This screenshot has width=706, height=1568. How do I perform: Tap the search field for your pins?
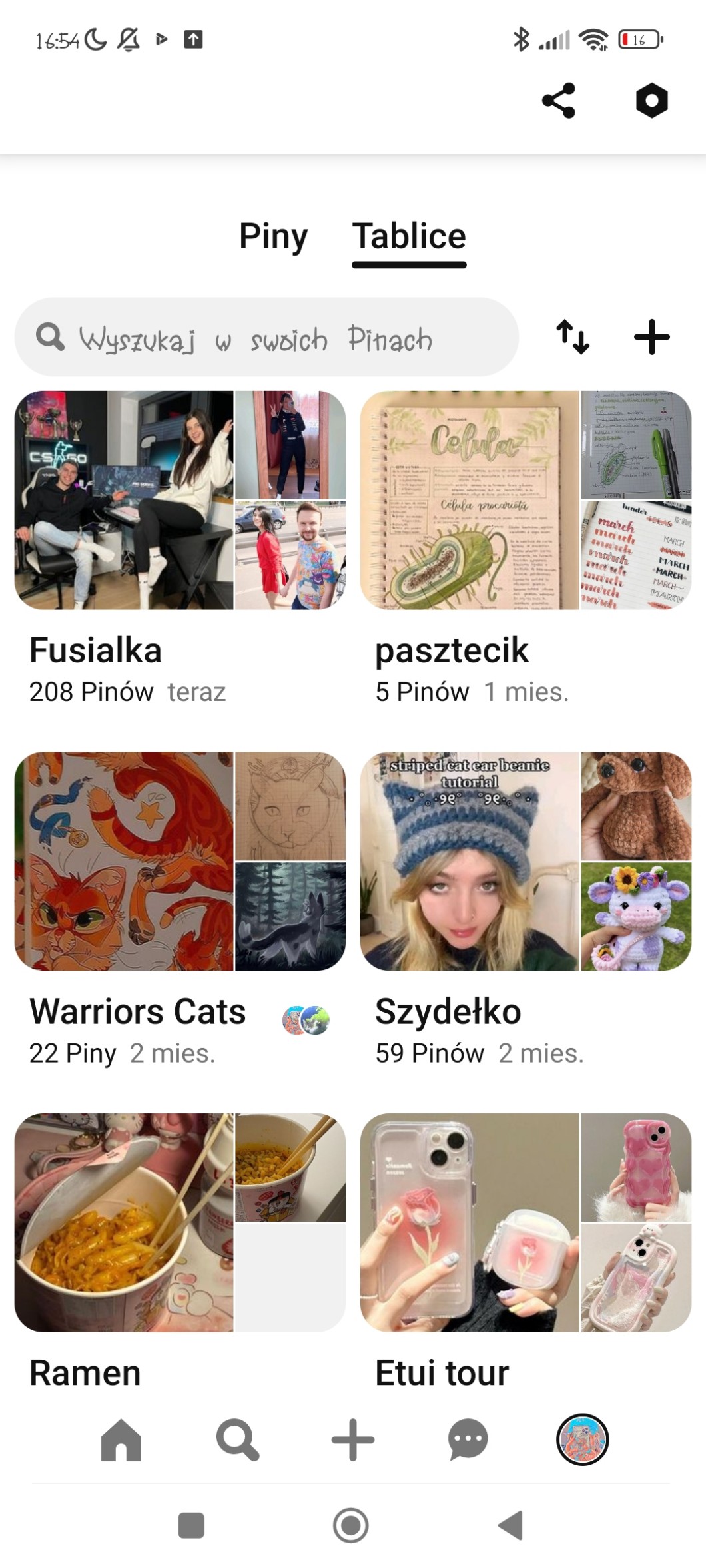[266, 338]
